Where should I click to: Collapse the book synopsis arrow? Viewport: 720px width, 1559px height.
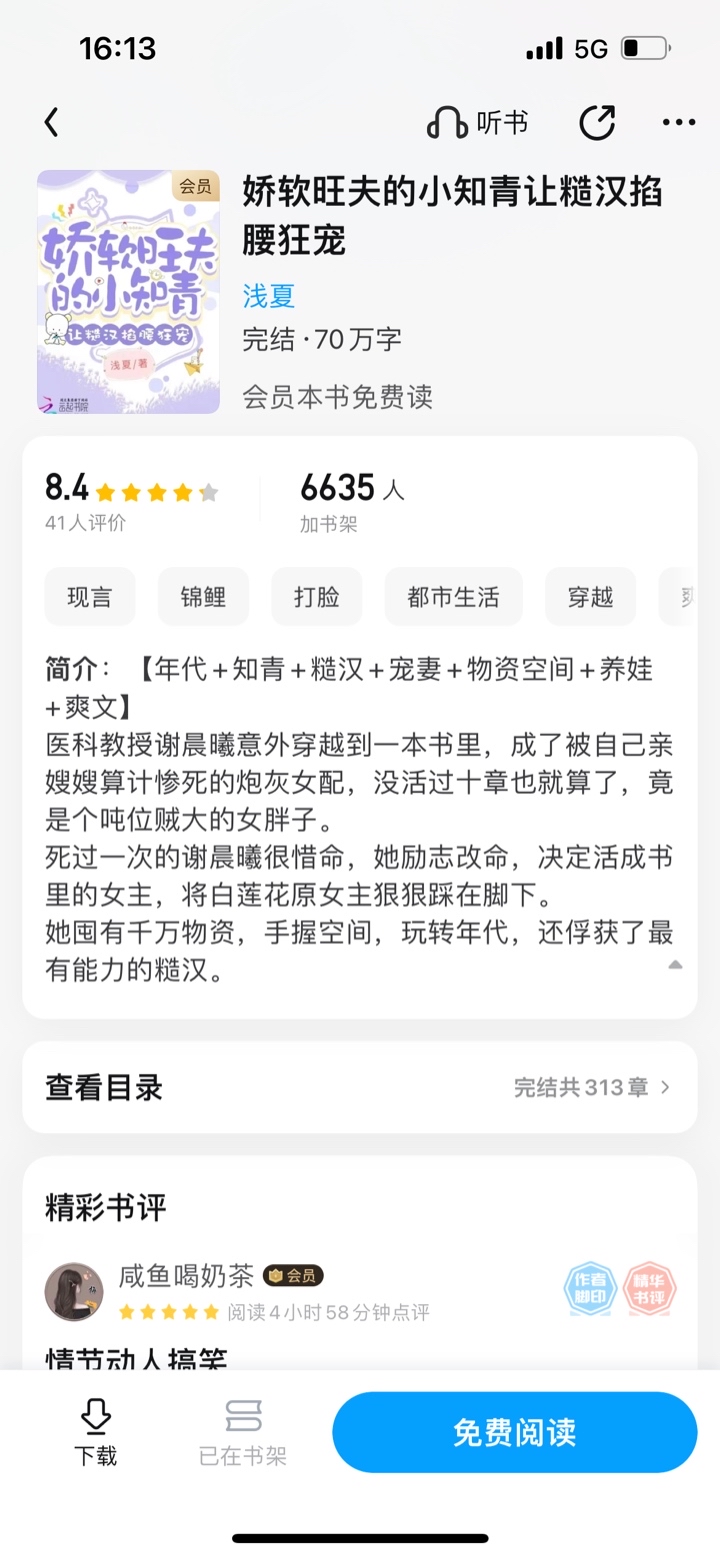click(x=675, y=965)
